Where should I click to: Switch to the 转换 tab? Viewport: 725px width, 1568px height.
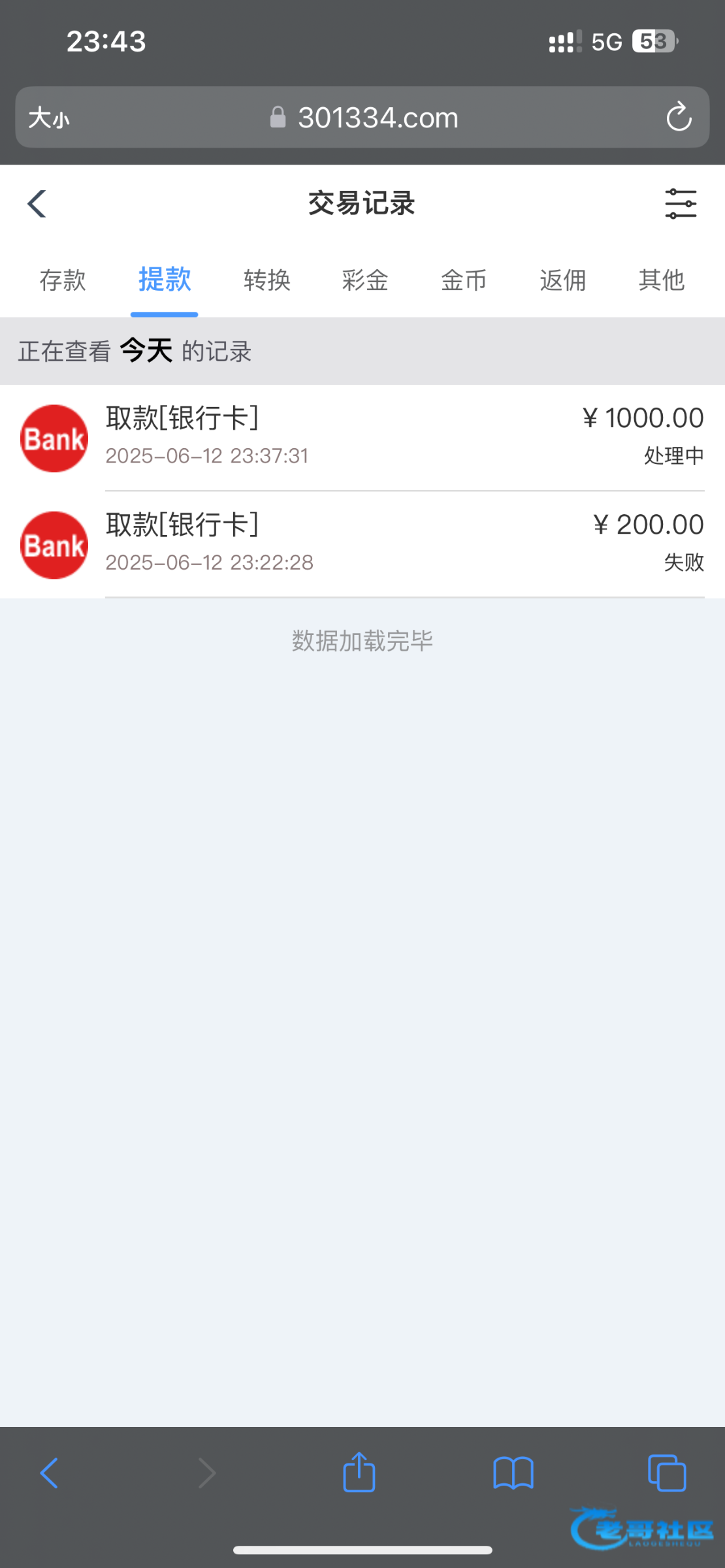267,280
